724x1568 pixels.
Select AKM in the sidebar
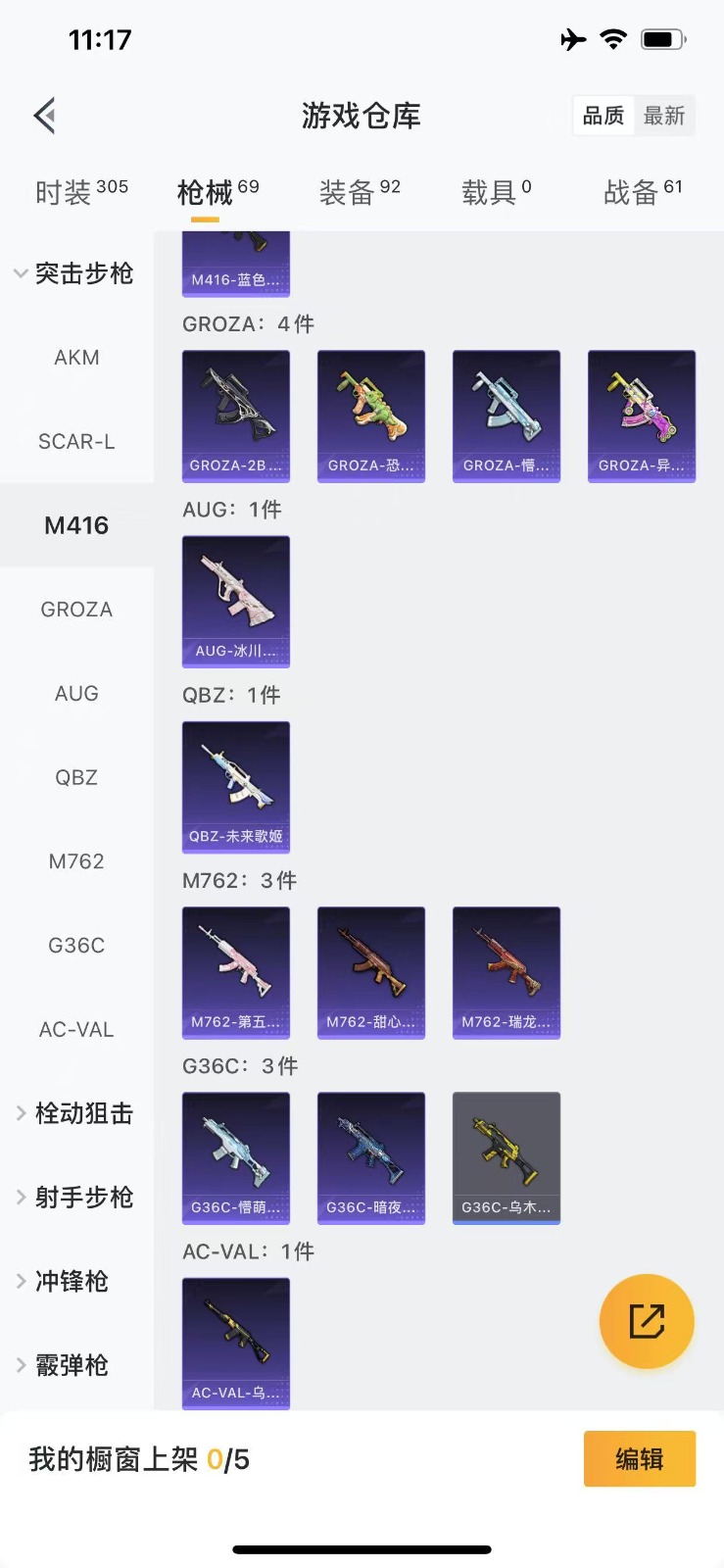(x=76, y=358)
